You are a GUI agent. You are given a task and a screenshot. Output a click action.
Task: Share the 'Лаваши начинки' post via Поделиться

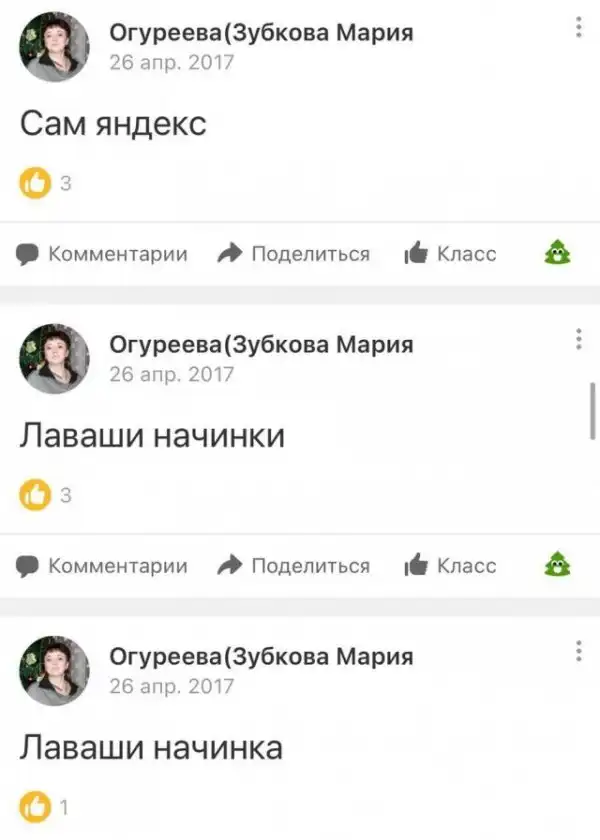295,566
